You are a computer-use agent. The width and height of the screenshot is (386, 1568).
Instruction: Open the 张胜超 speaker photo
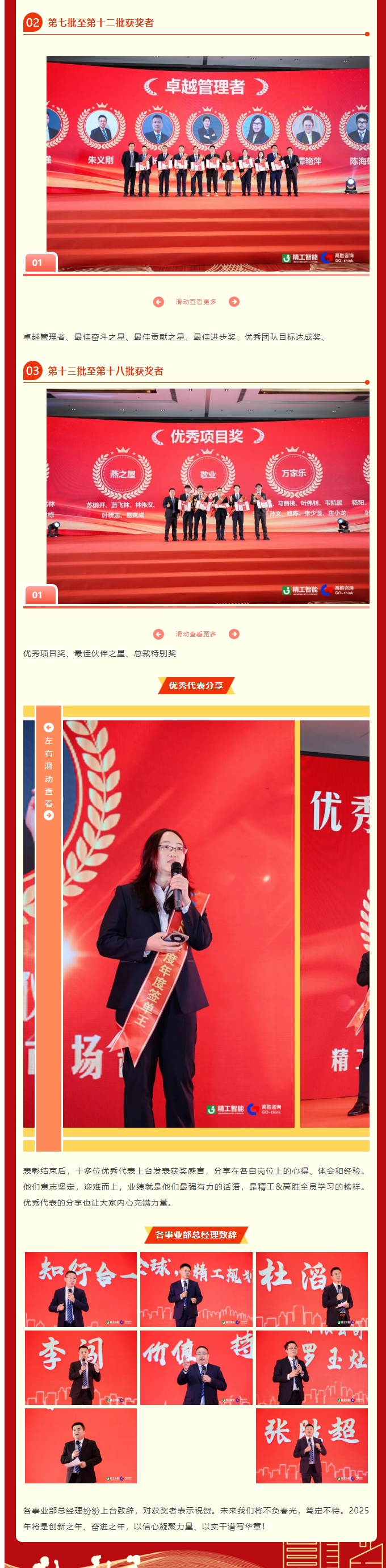pyautogui.click(x=311, y=1445)
